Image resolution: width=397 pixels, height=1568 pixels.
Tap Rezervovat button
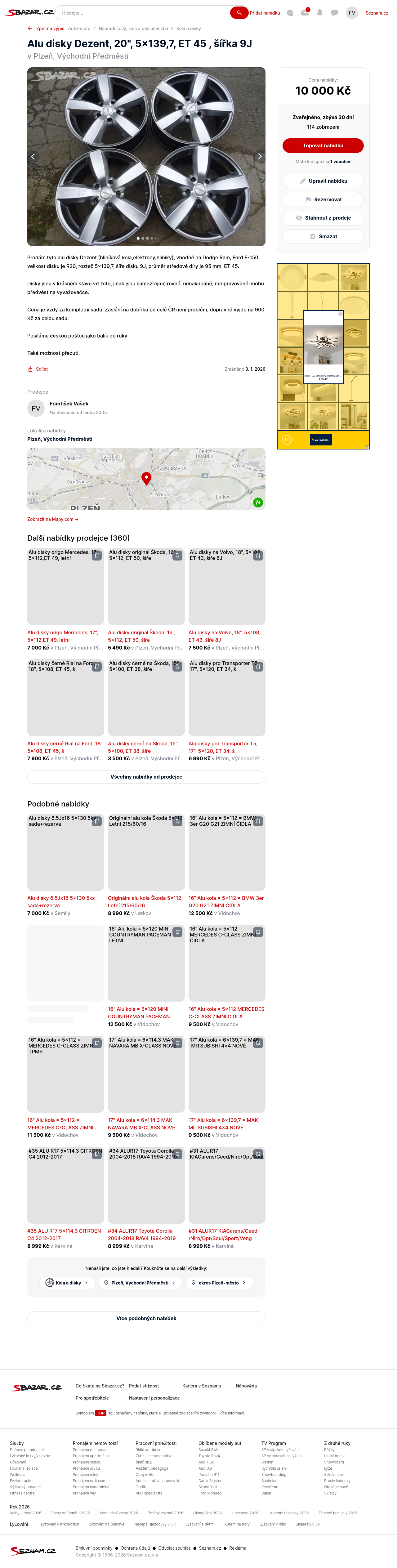[323, 200]
